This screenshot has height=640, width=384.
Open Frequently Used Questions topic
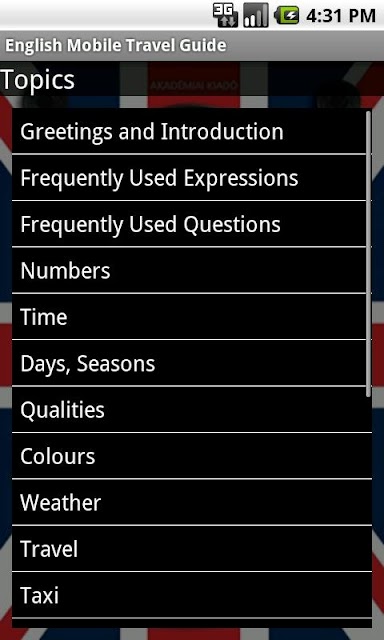pos(192,224)
